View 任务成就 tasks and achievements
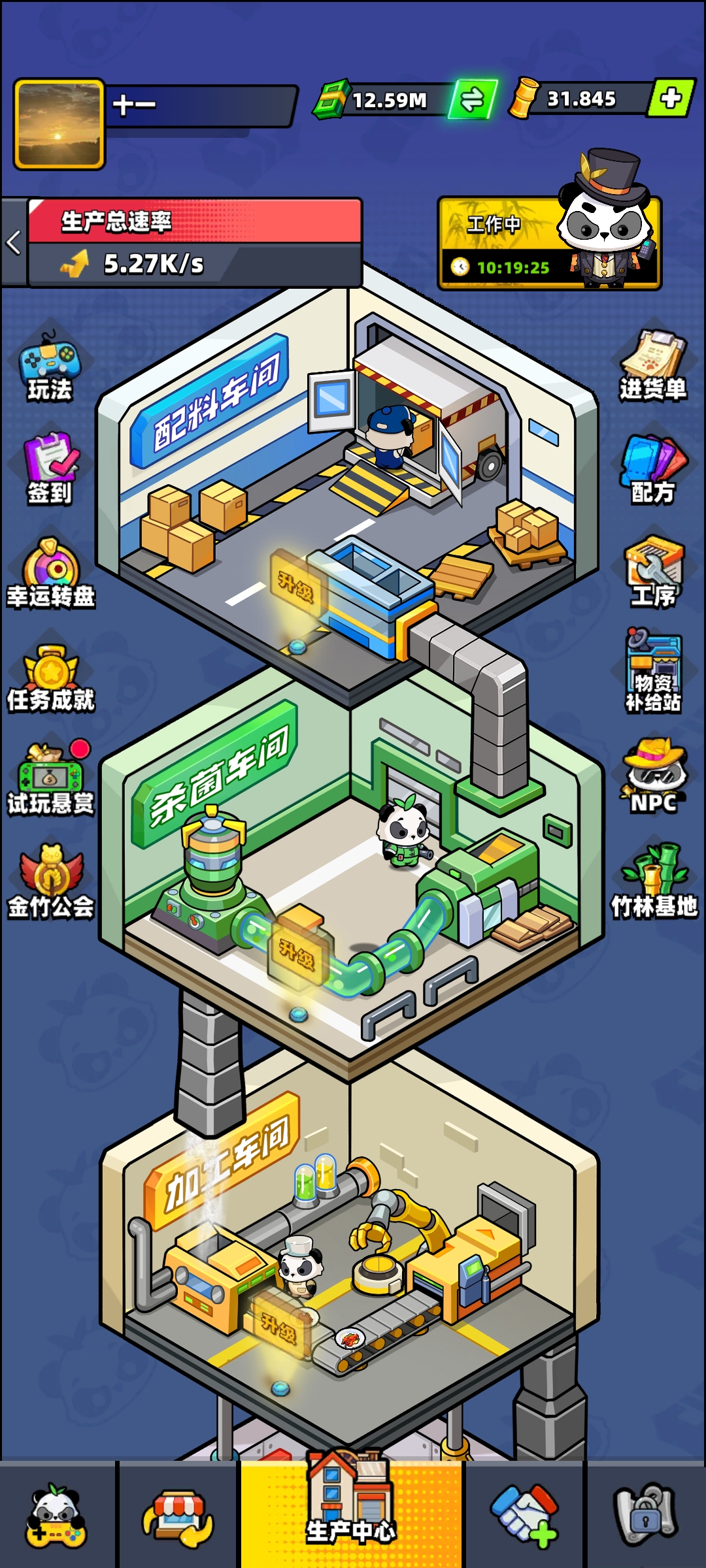The width and height of the screenshot is (706, 1568). pyautogui.click(x=51, y=678)
